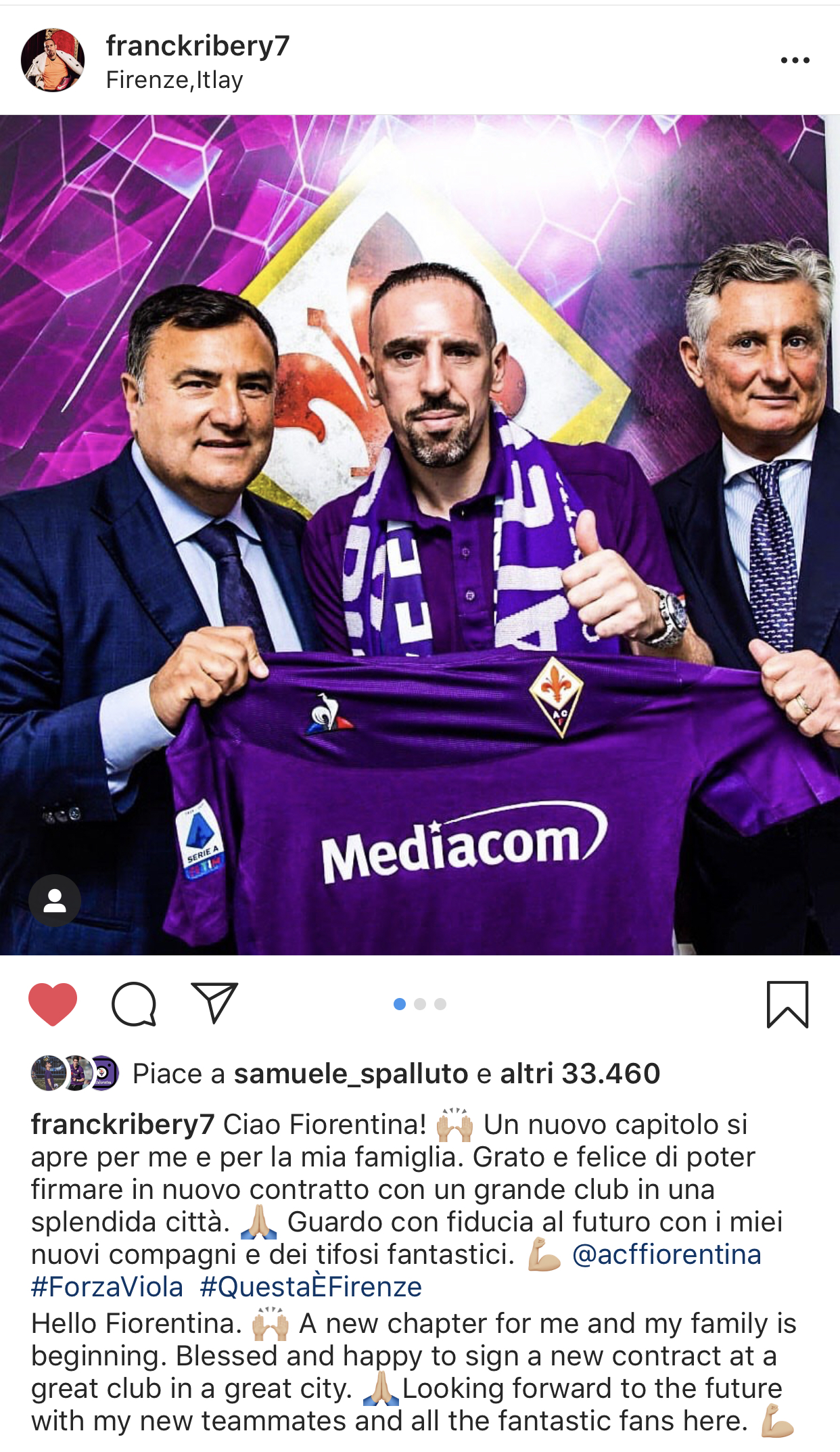
Task: Unlike the post with the red heart
Action: [53, 1003]
